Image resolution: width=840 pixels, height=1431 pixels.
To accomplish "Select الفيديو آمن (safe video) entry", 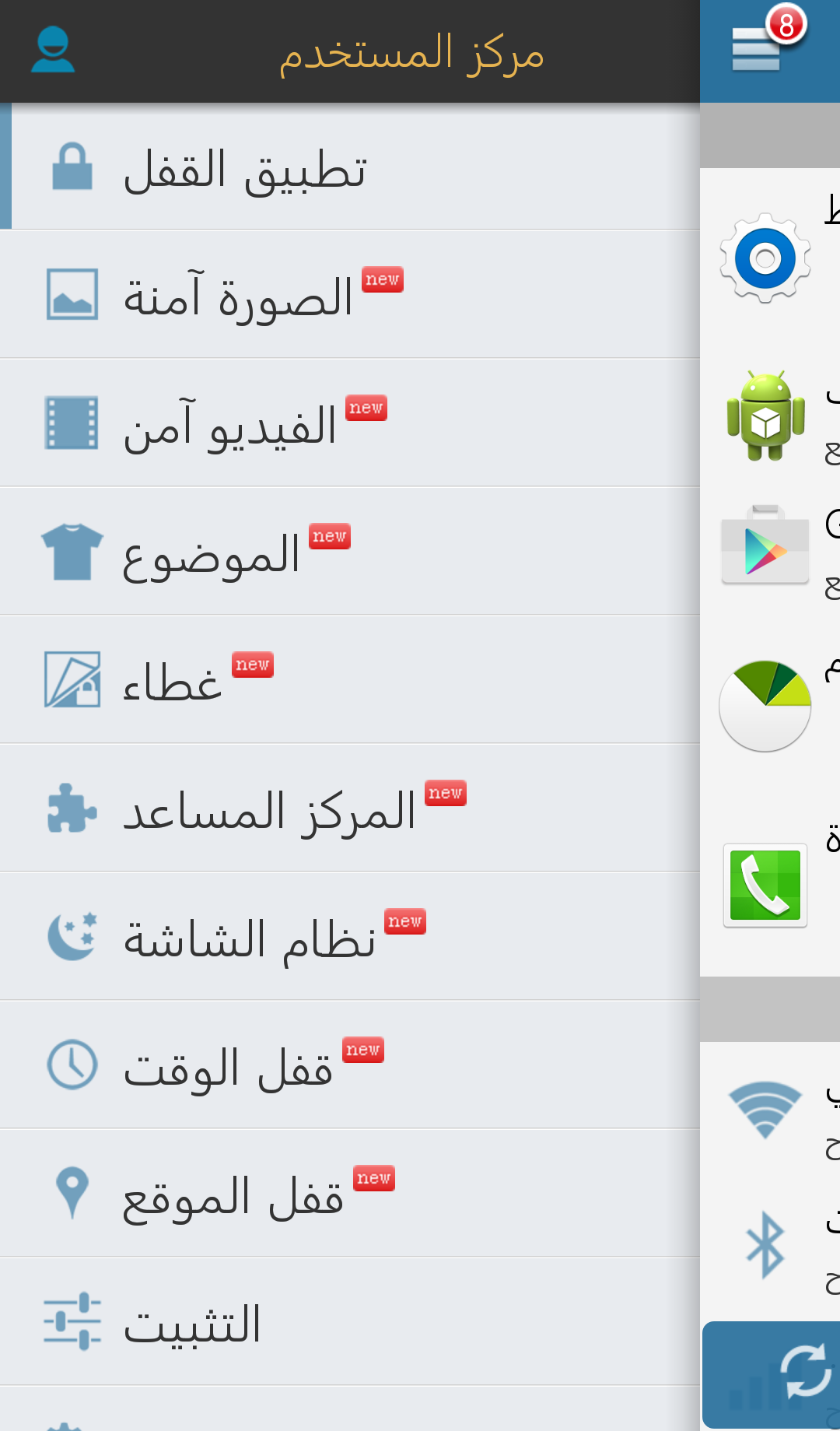I will coord(350,423).
